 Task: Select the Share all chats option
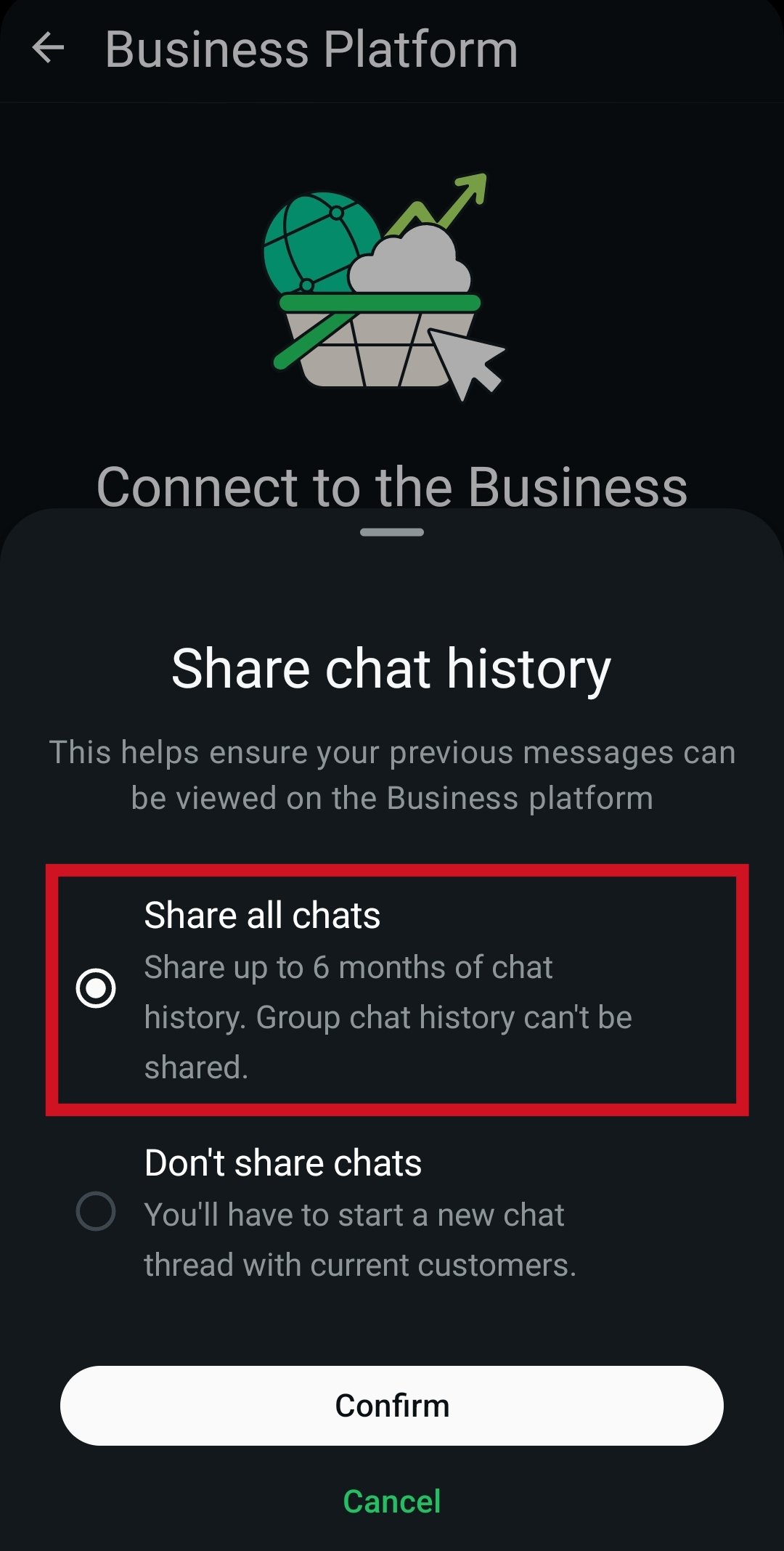[396, 990]
